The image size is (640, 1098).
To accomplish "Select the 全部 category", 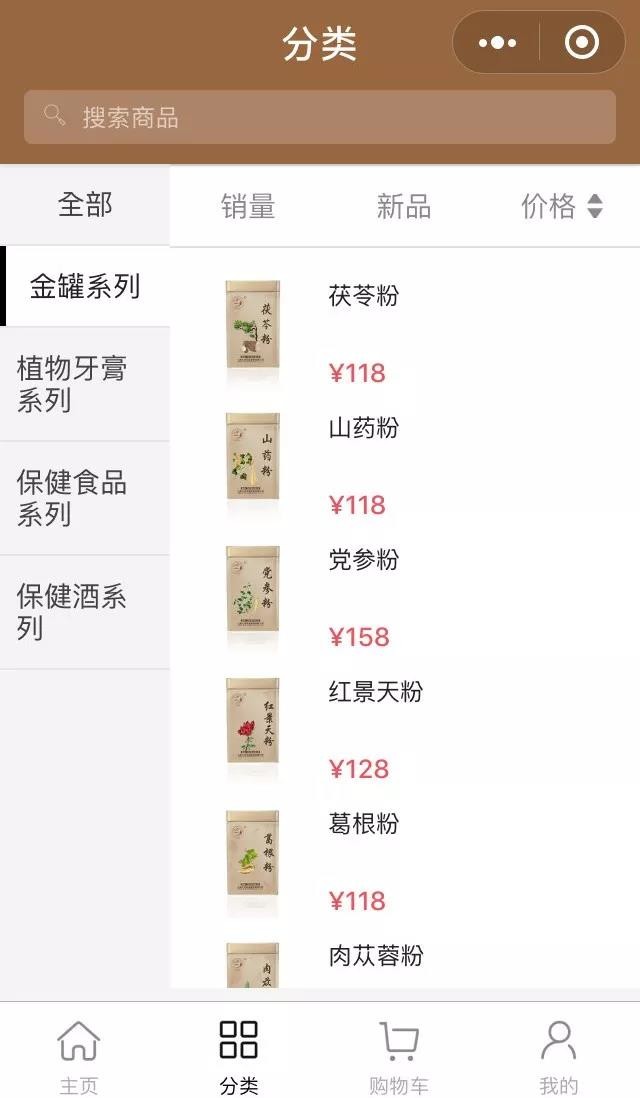I will (85, 205).
